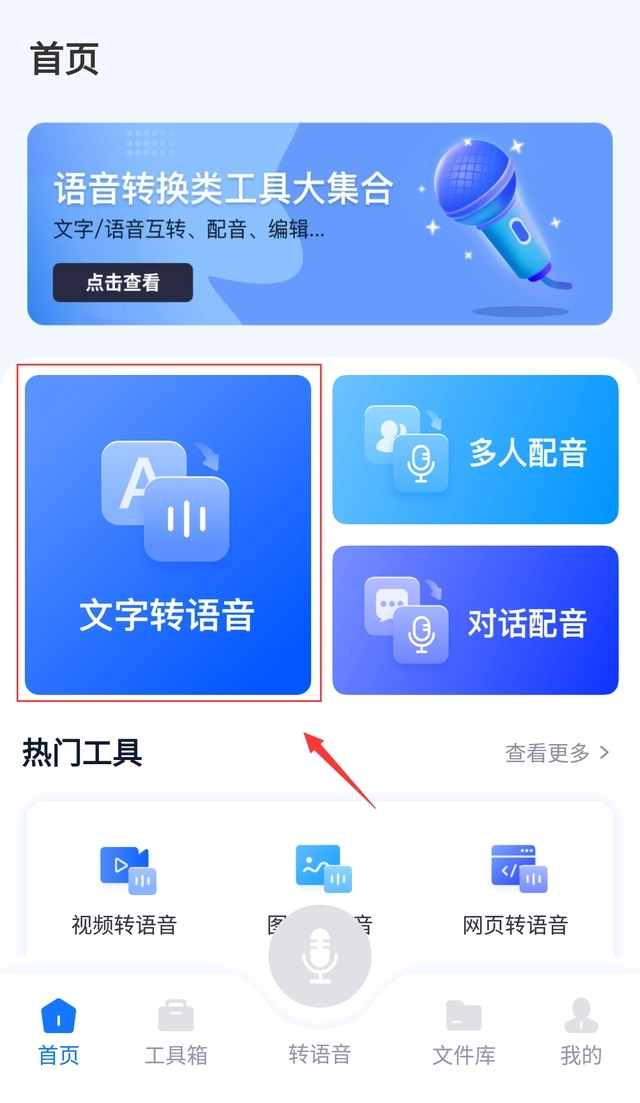The width and height of the screenshot is (640, 1103).
Task: Select the 首页 tab
Action: click(58, 1032)
